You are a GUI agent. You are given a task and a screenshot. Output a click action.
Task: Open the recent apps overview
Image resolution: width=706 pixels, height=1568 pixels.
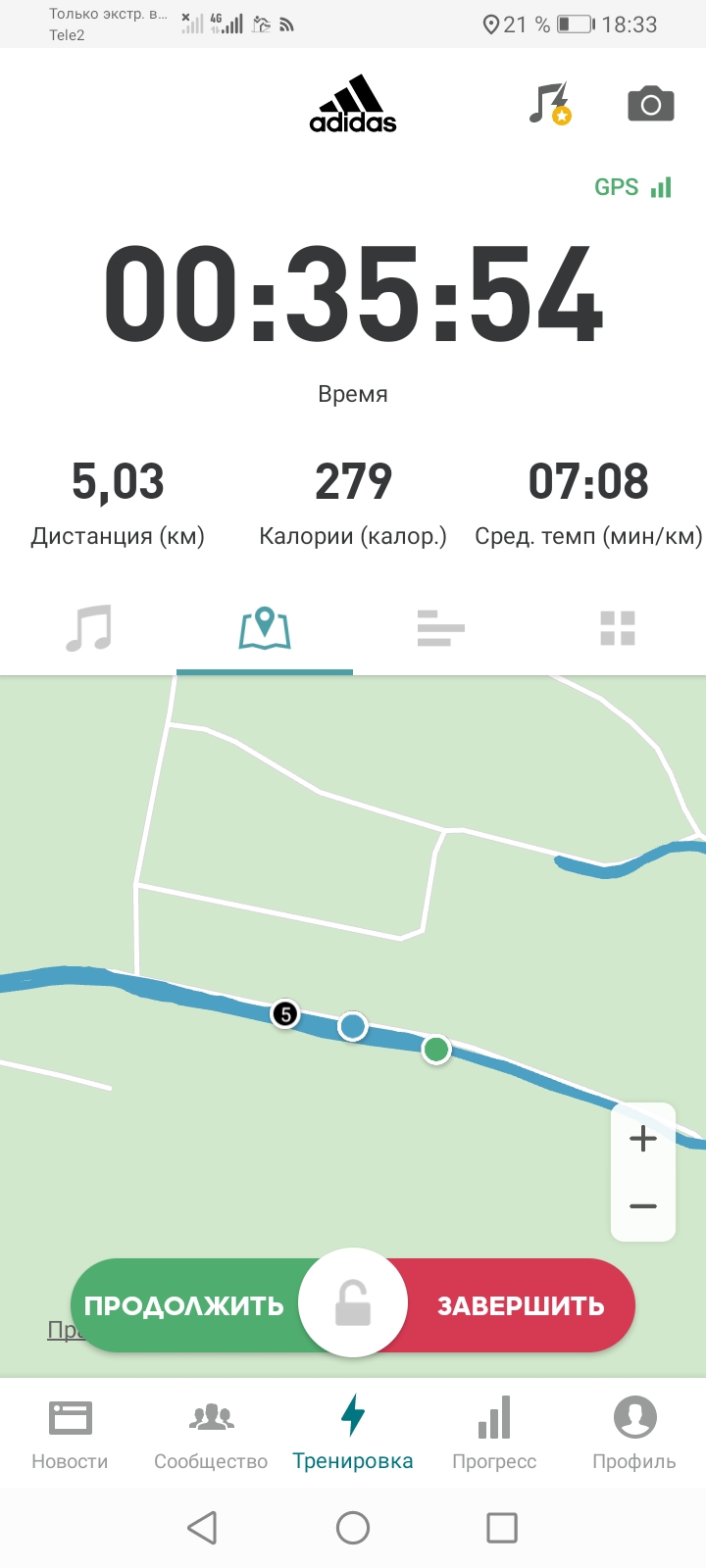[502, 1528]
